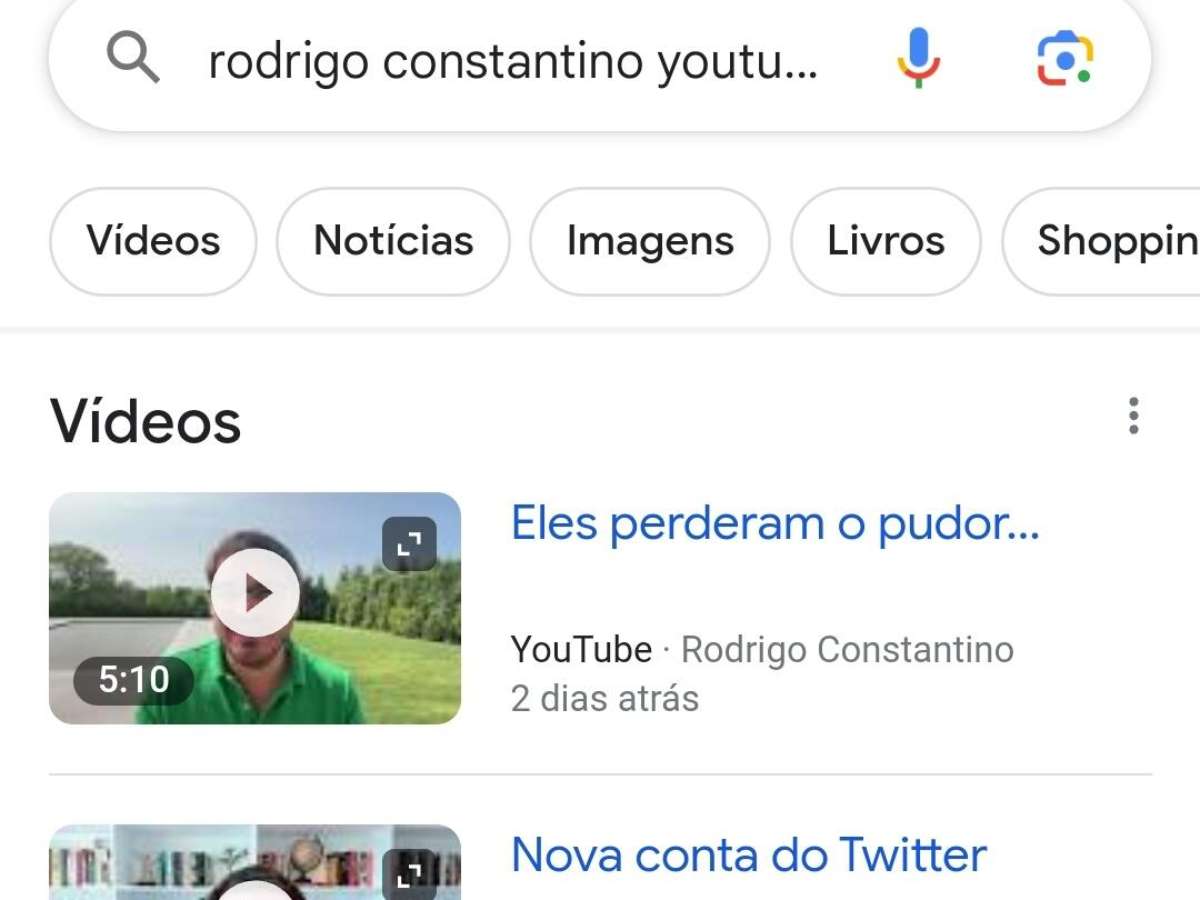Select the Notícias filter chip

click(393, 241)
